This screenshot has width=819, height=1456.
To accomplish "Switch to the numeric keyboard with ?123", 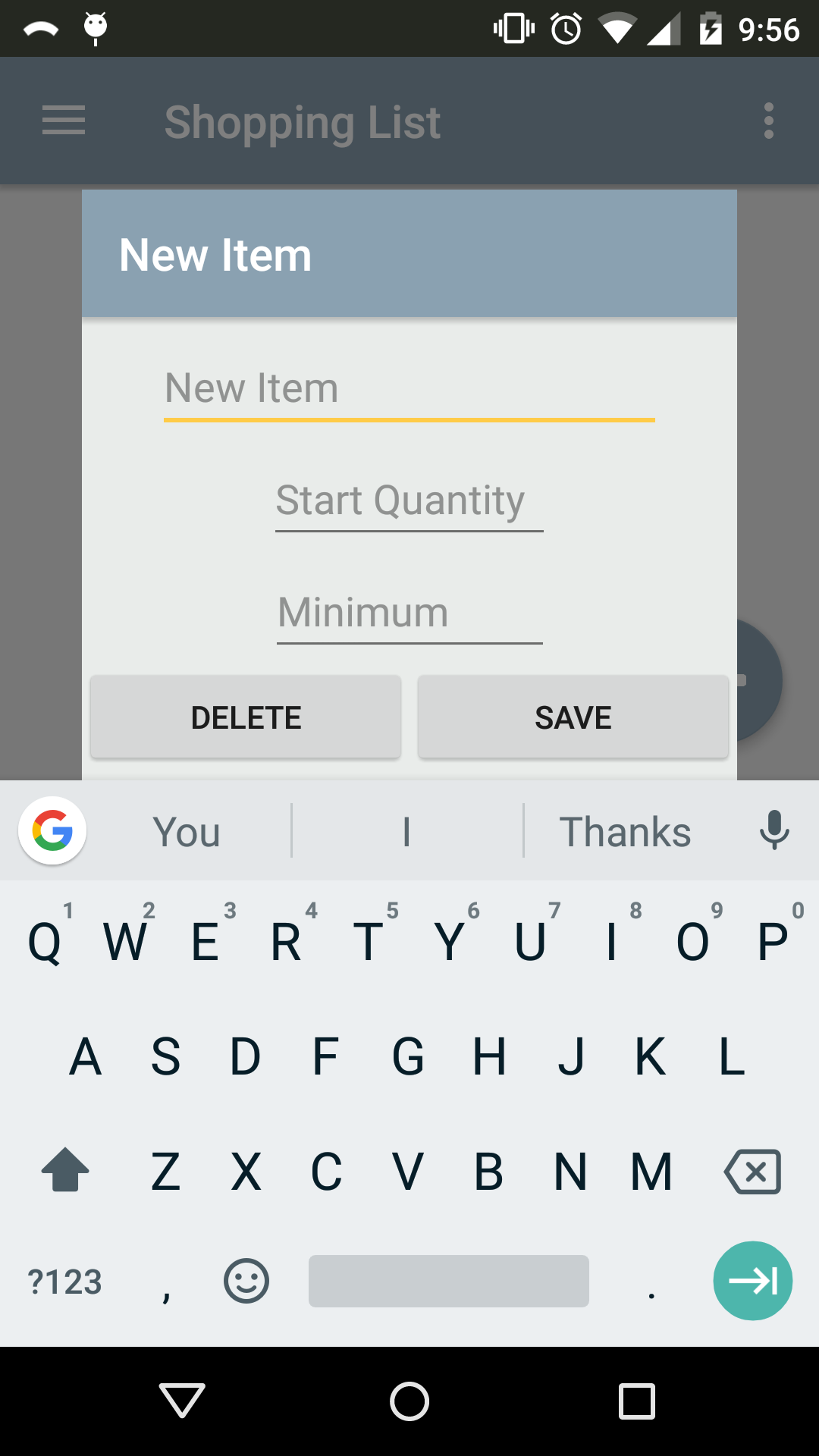I will tap(65, 1282).
